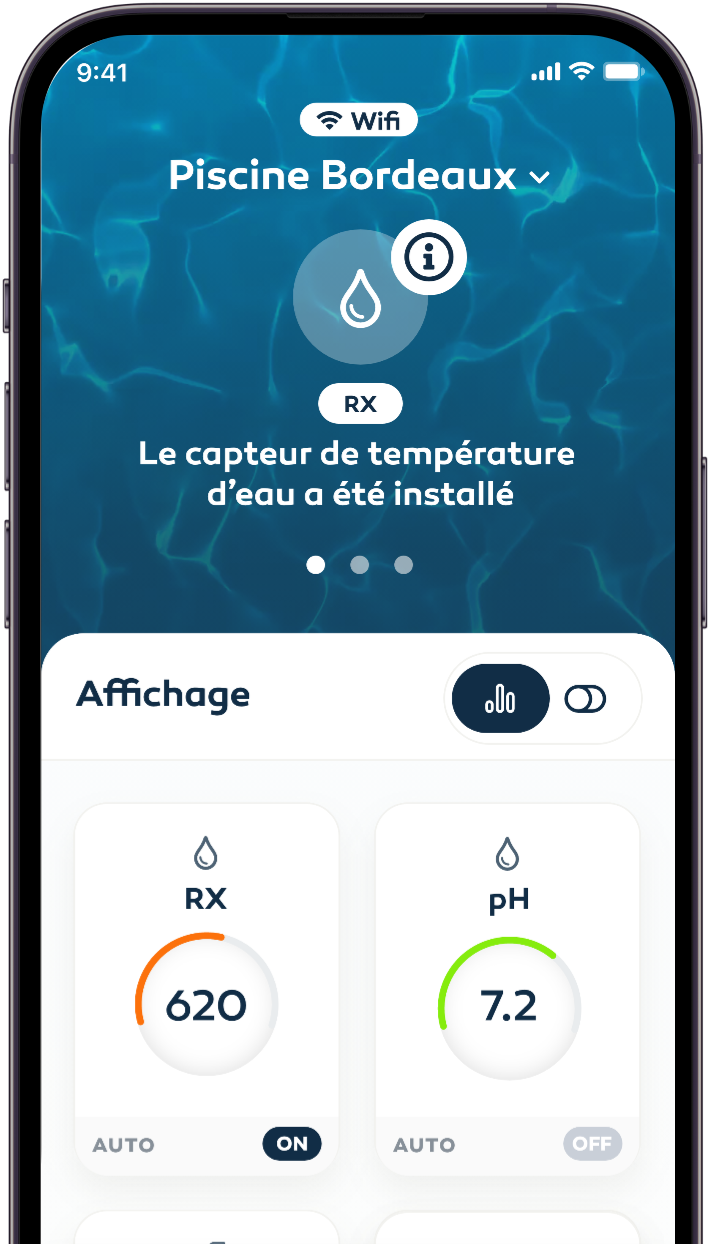Select the chart view in Affichage
The height and width of the screenshot is (1244, 710).
point(500,699)
